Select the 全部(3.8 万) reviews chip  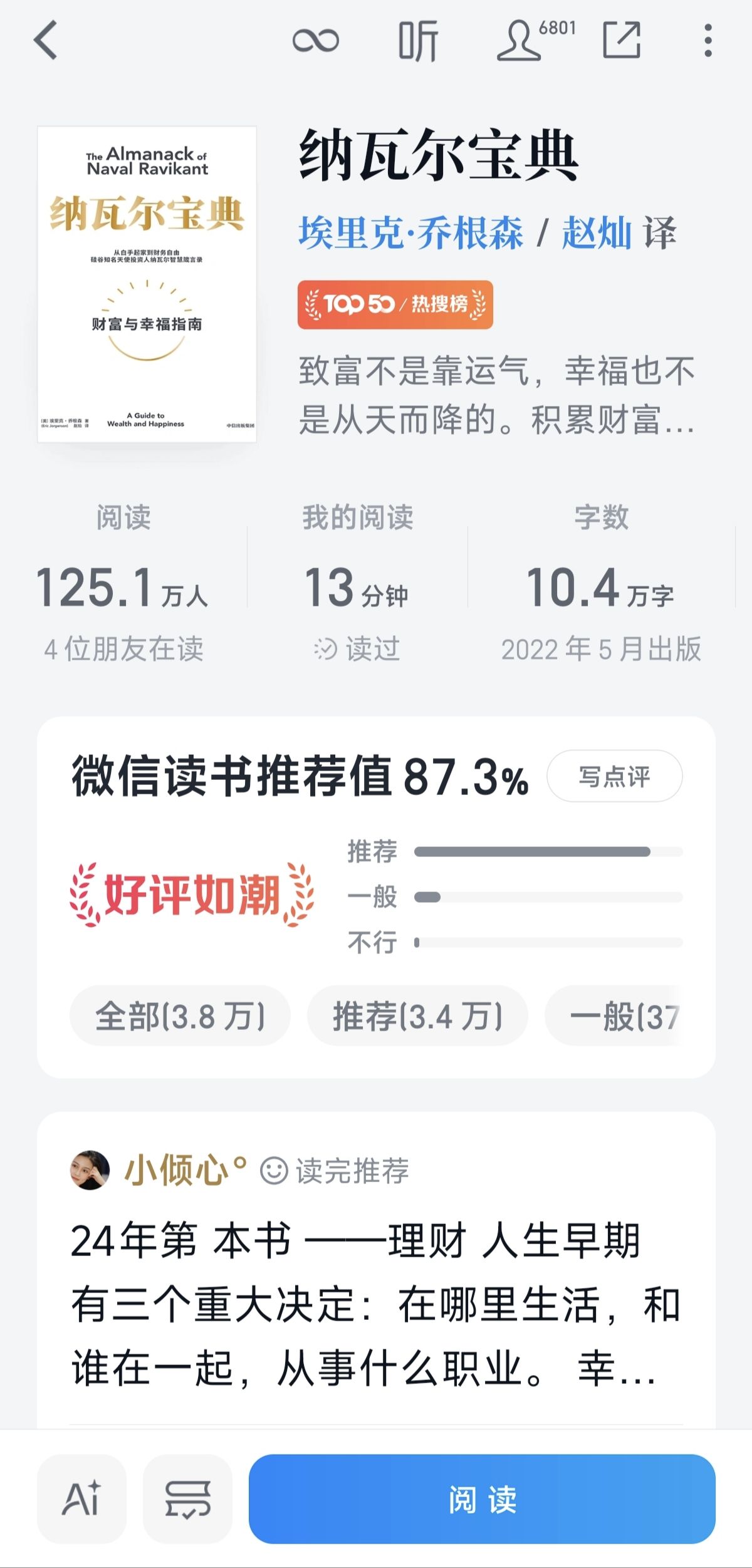click(180, 1015)
